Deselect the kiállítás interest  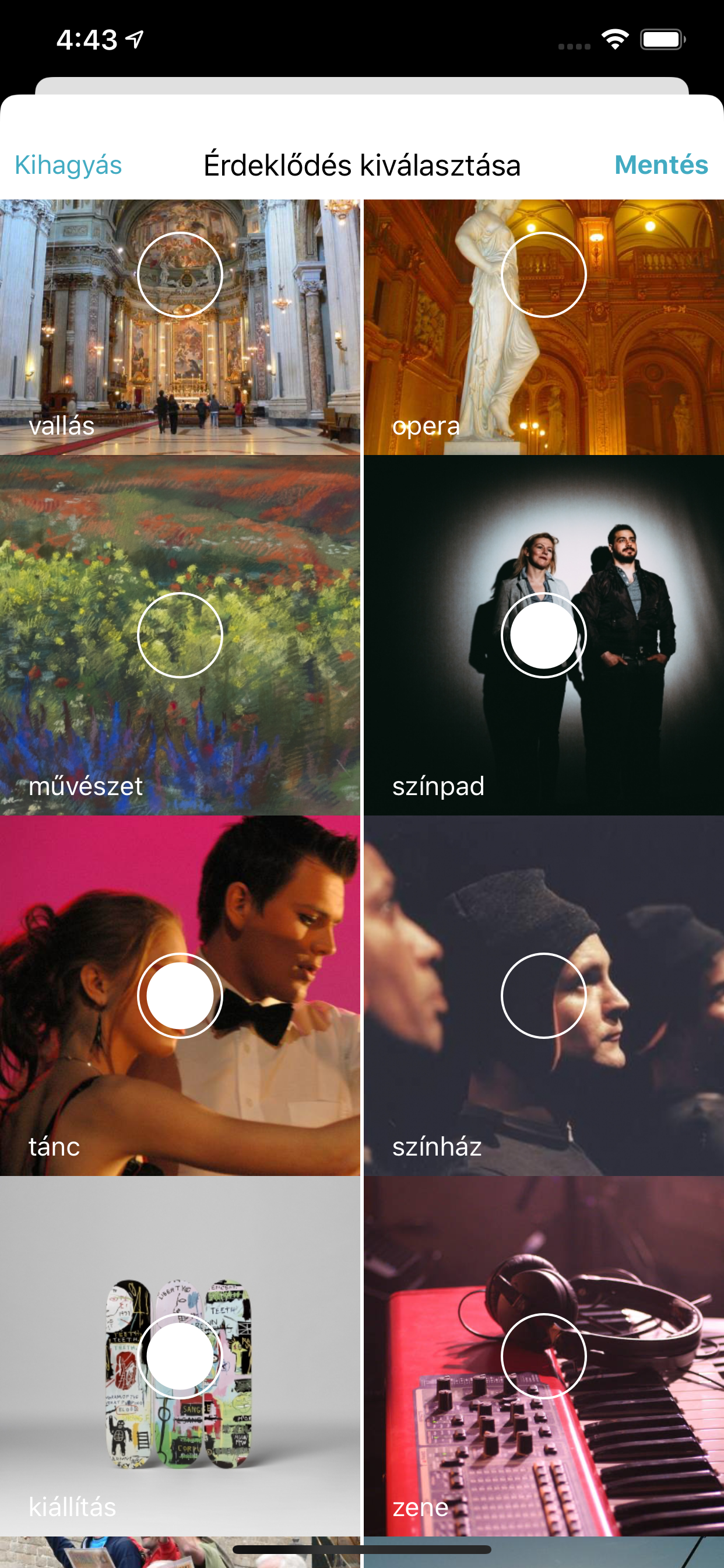pyautogui.click(x=180, y=1356)
